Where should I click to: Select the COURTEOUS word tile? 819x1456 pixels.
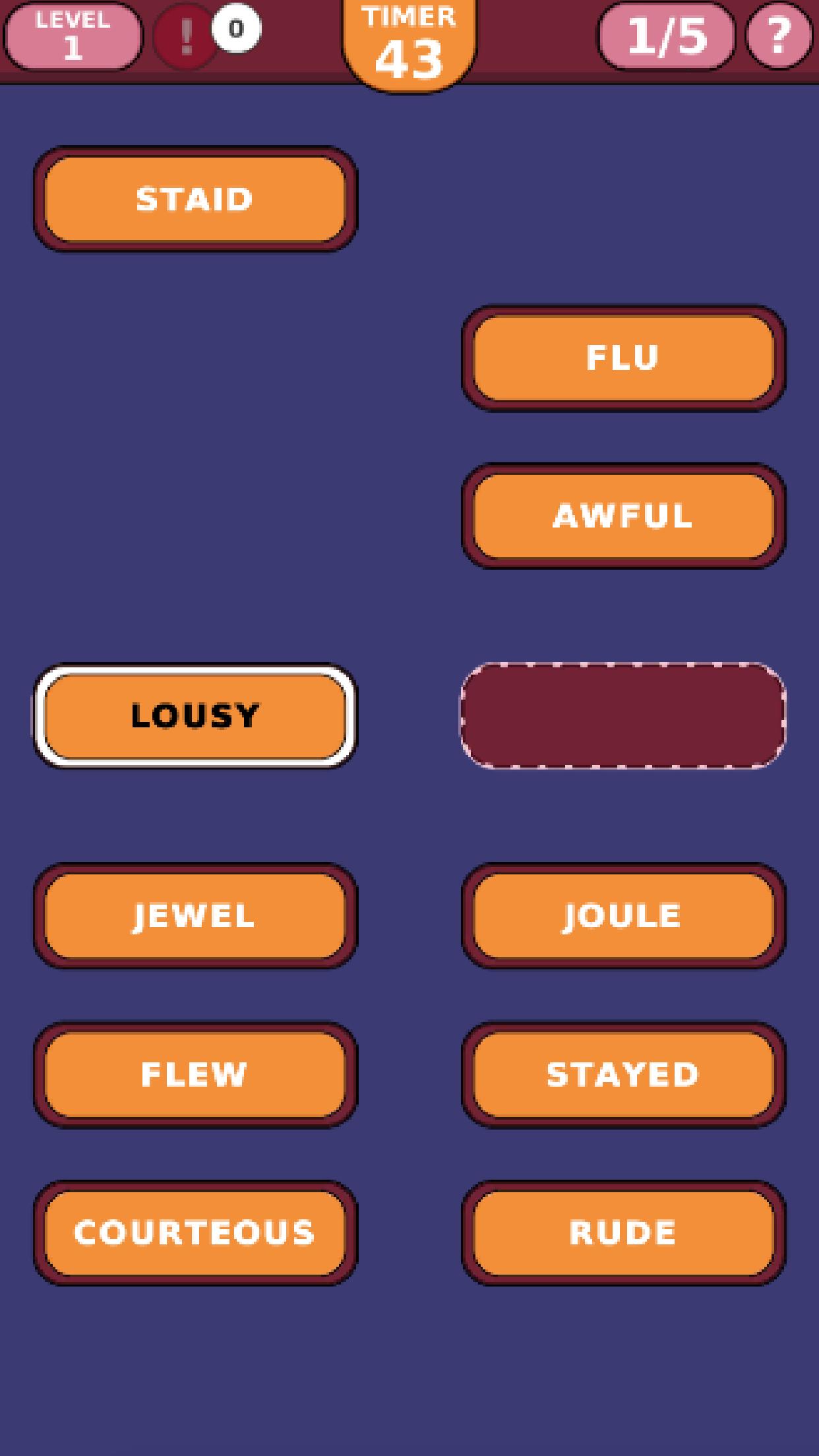(x=195, y=1232)
